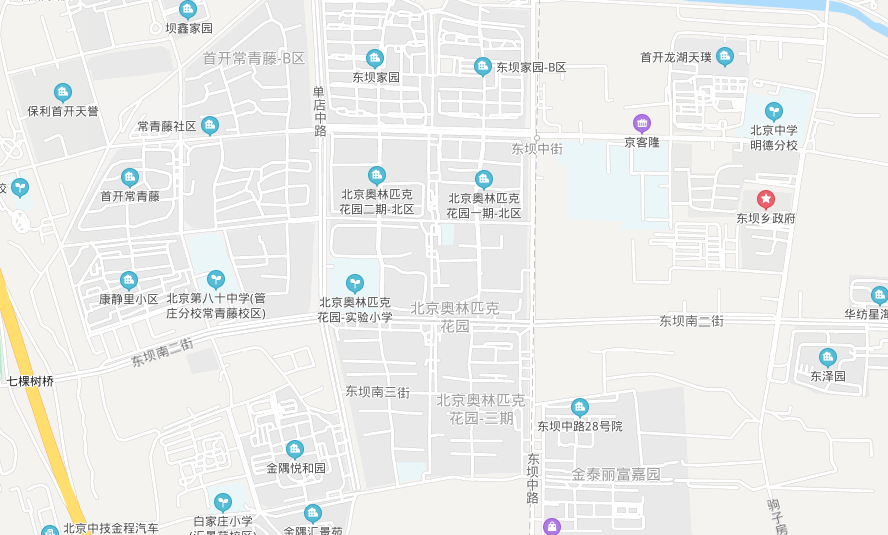Viewport: 888px width, 535px height.
Task: Open the 东坝中路28号院 marker
Action: [580, 407]
